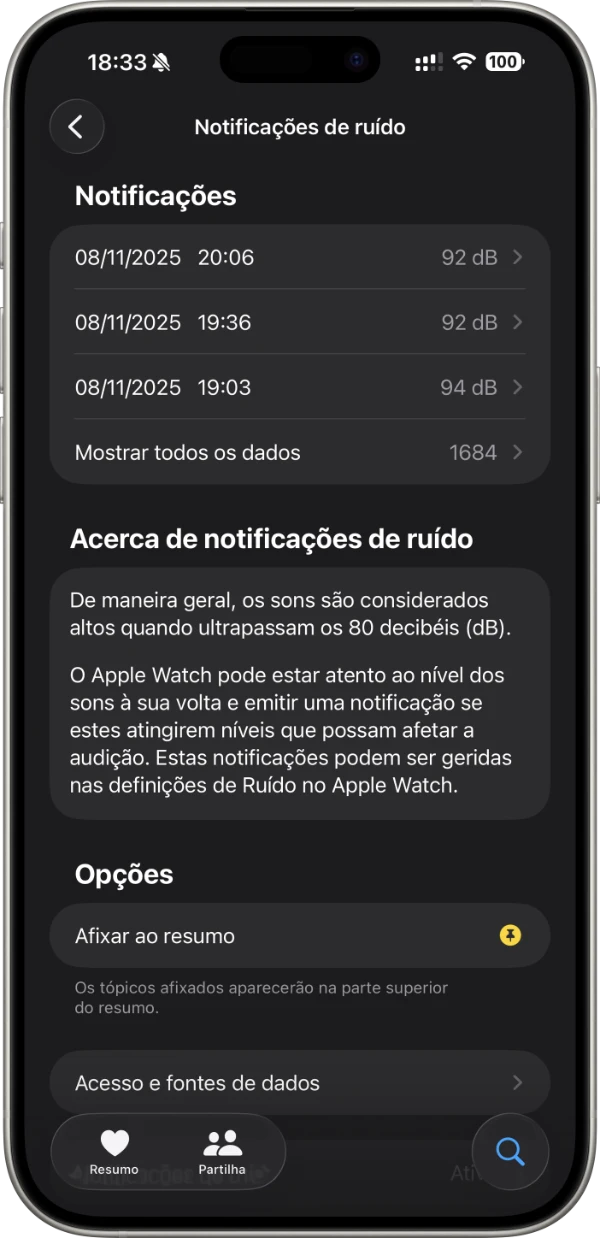Image resolution: width=600 pixels, height=1238 pixels.
Task: Open the 20:06 noise notification of 92 dB
Action: pos(299,258)
